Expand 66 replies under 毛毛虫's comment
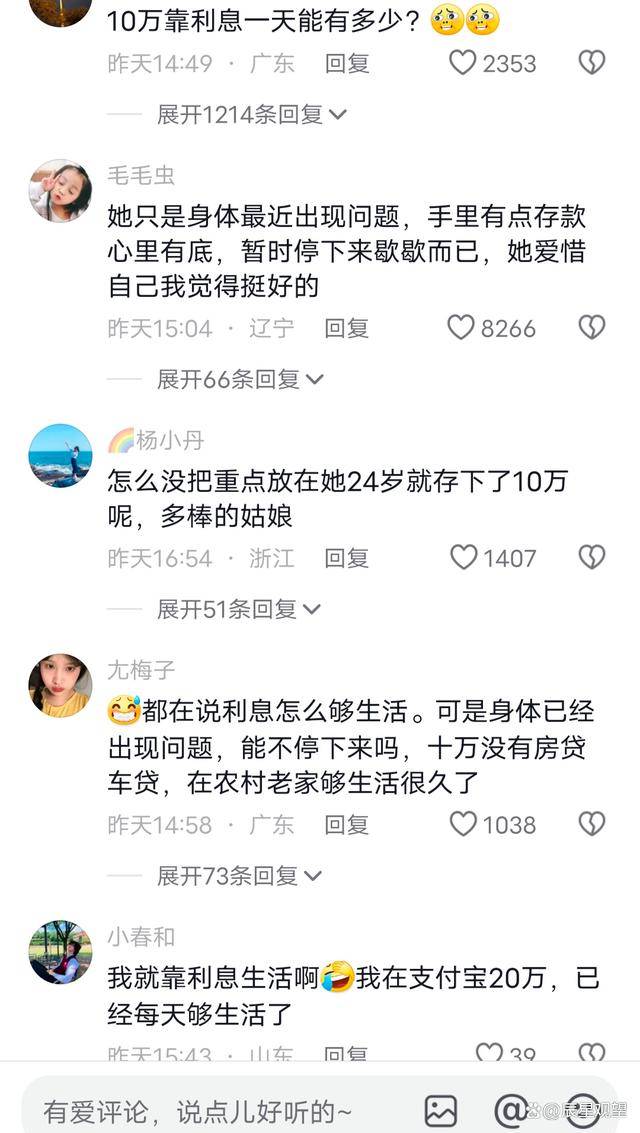Viewport: 640px width, 1133px height. (240, 379)
